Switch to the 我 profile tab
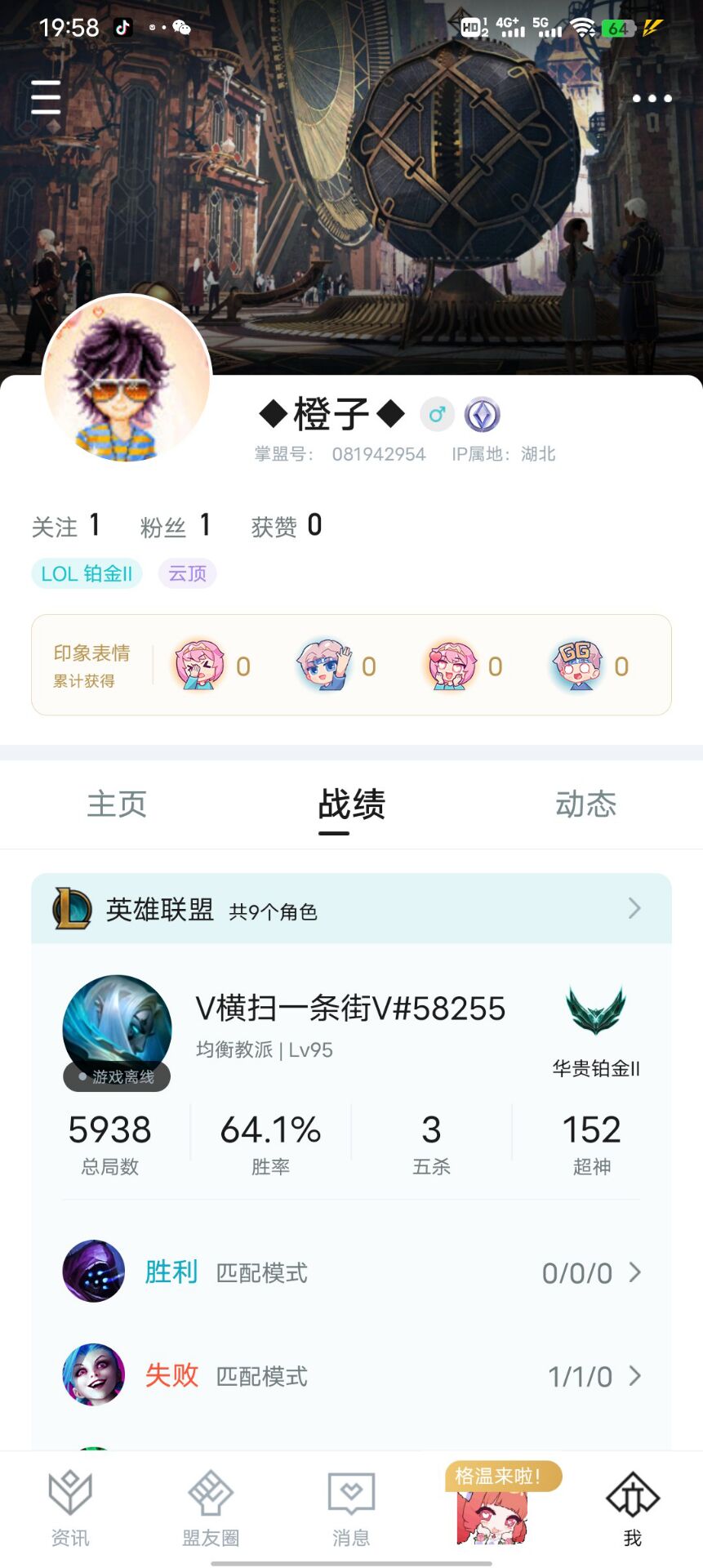Viewport: 703px width, 1568px height. [633, 1509]
